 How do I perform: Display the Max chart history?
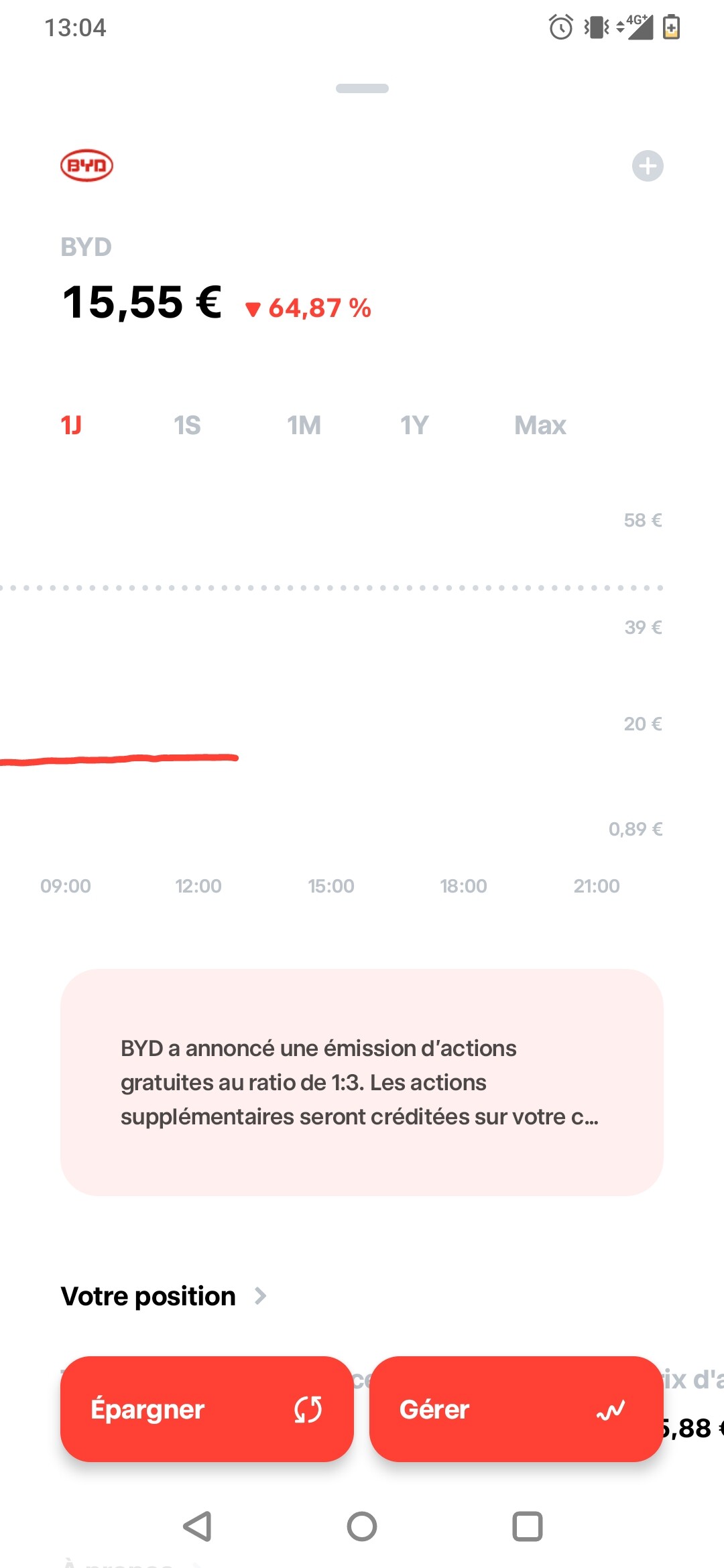pos(540,426)
